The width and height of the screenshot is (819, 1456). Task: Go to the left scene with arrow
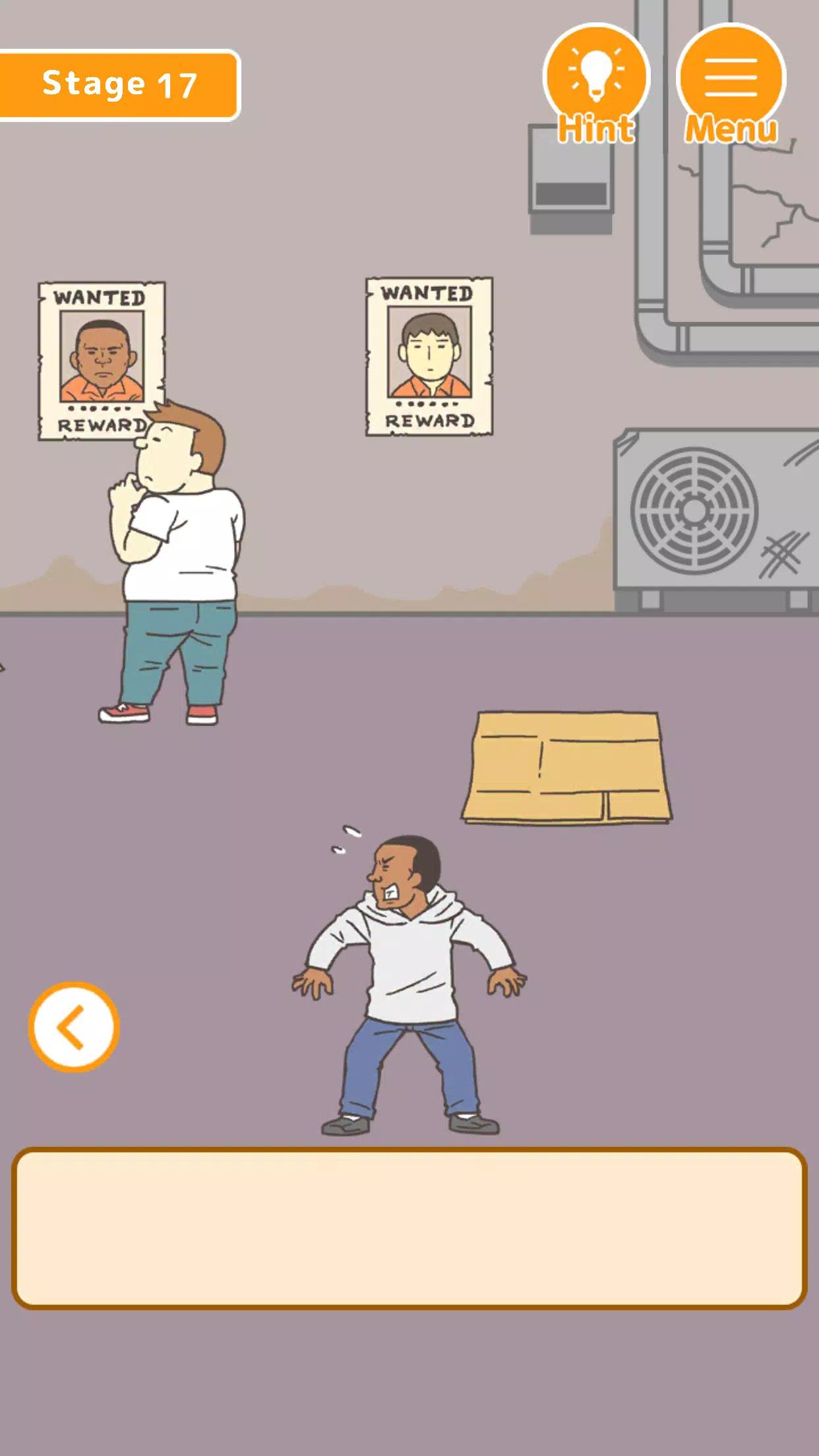(74, 1027)
